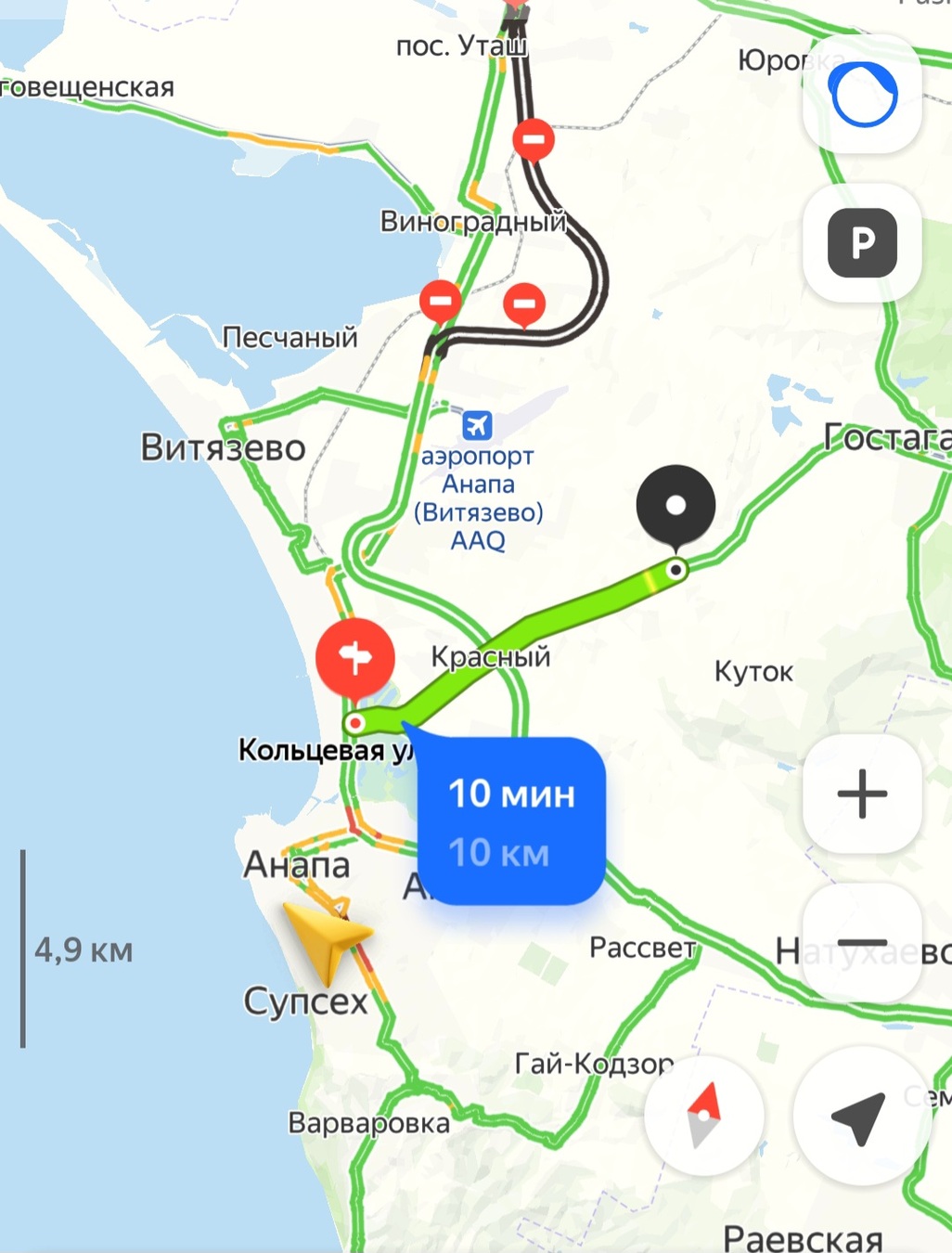Zoom in with the plus button
The image size is (952, 1253).
pyautogui.click(x=863, y=794)
